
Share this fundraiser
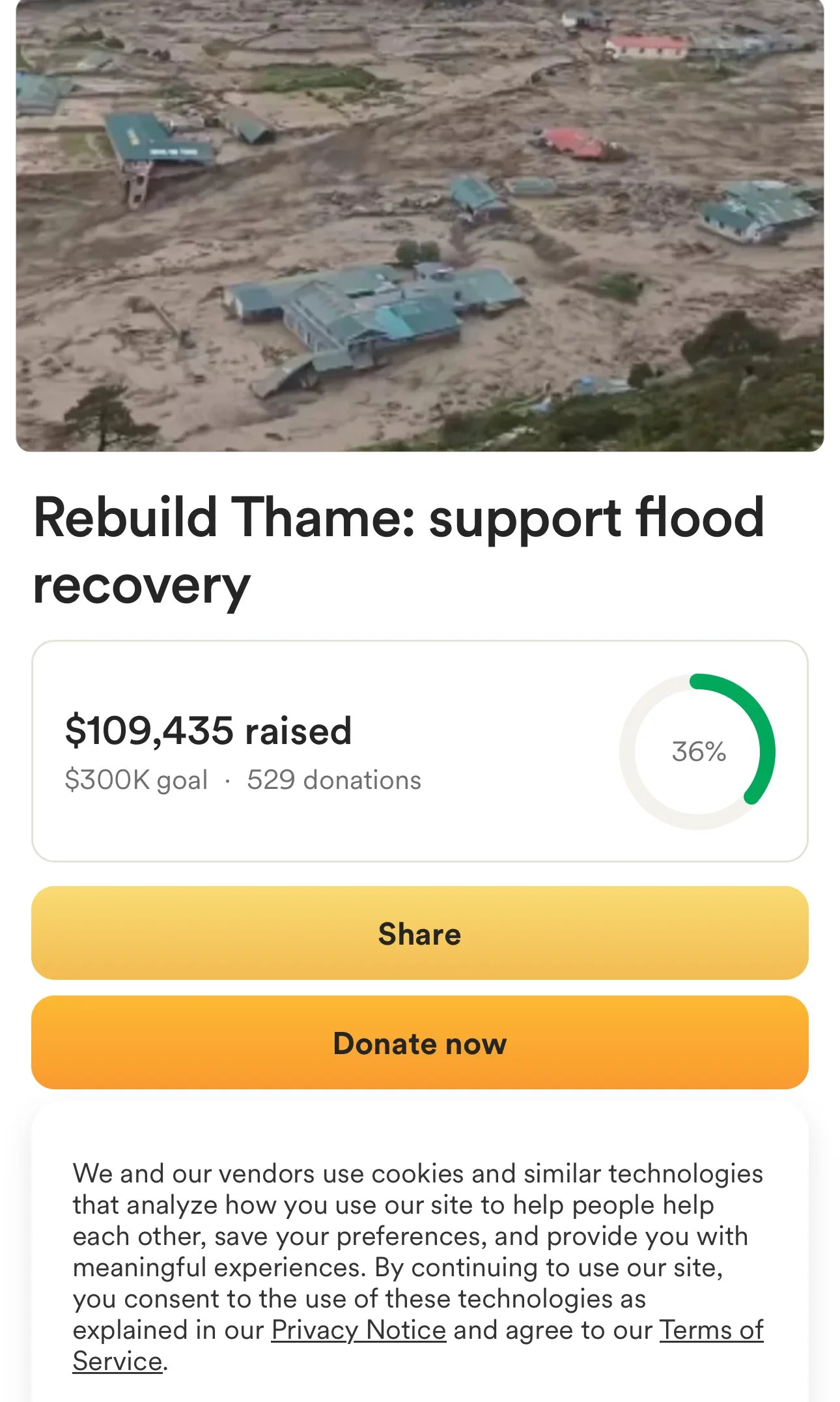click(x=419, y=933)
